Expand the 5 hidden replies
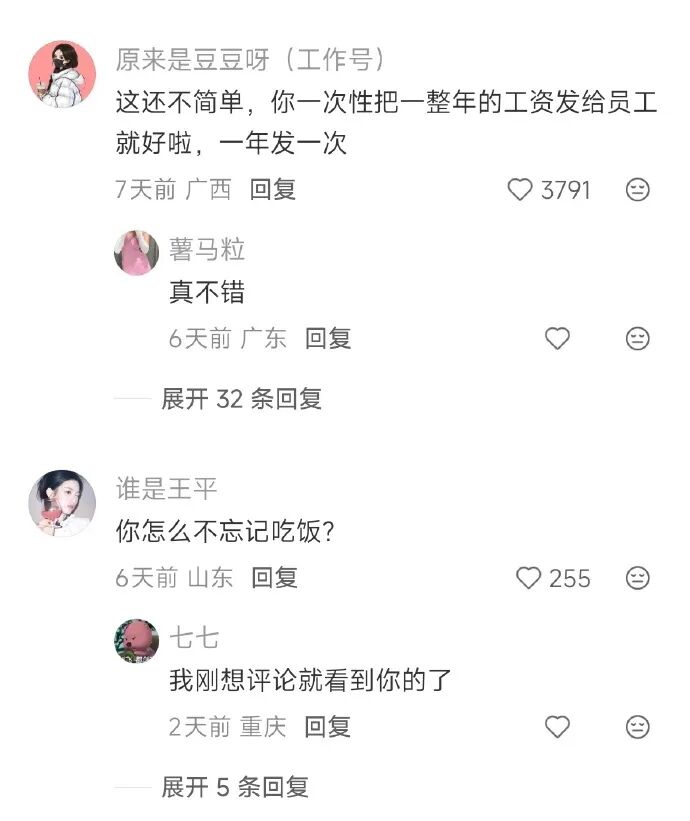 (235, 787)
